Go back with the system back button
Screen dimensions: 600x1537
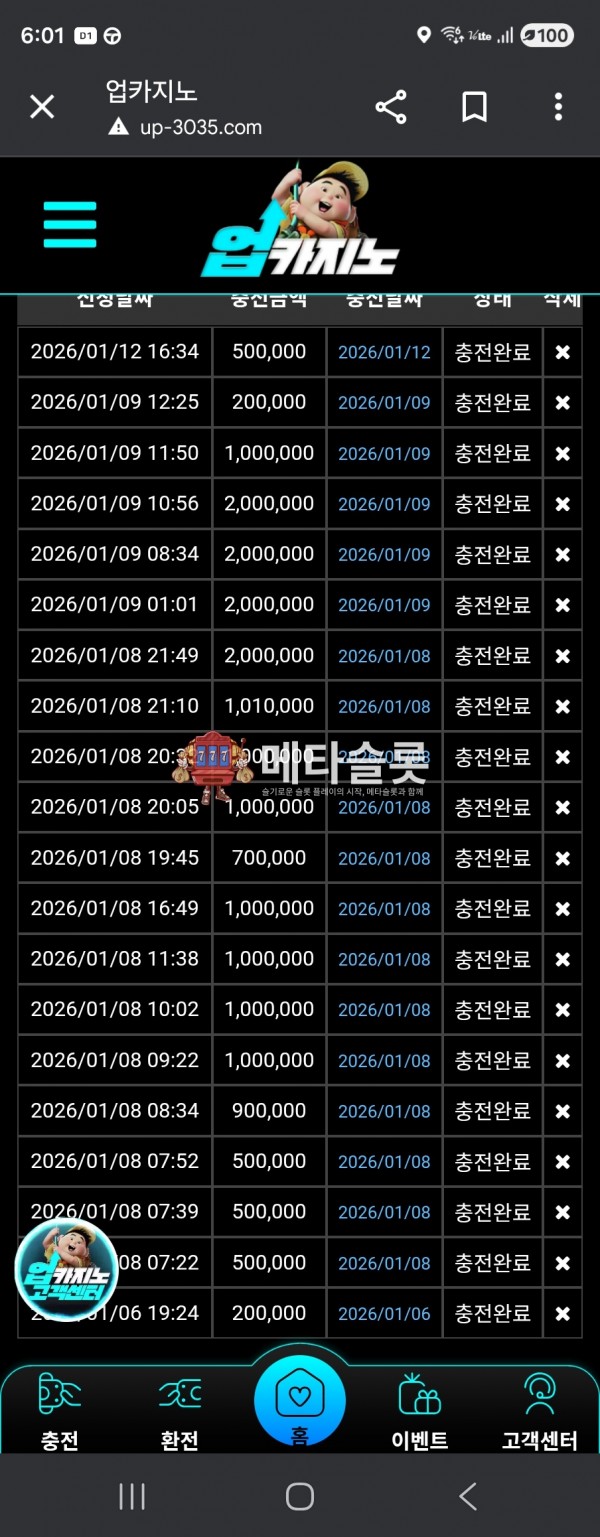[467, 1496]
